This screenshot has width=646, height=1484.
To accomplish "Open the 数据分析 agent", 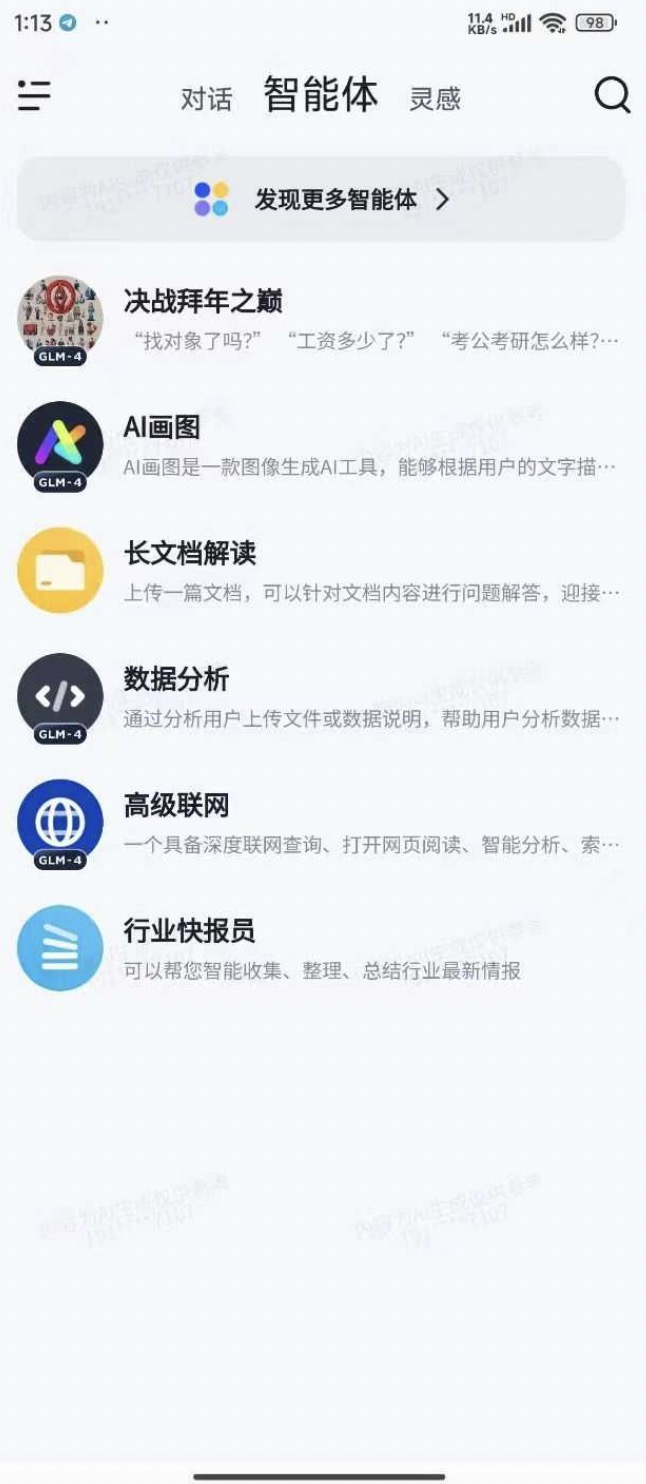I will pos(322,698).
